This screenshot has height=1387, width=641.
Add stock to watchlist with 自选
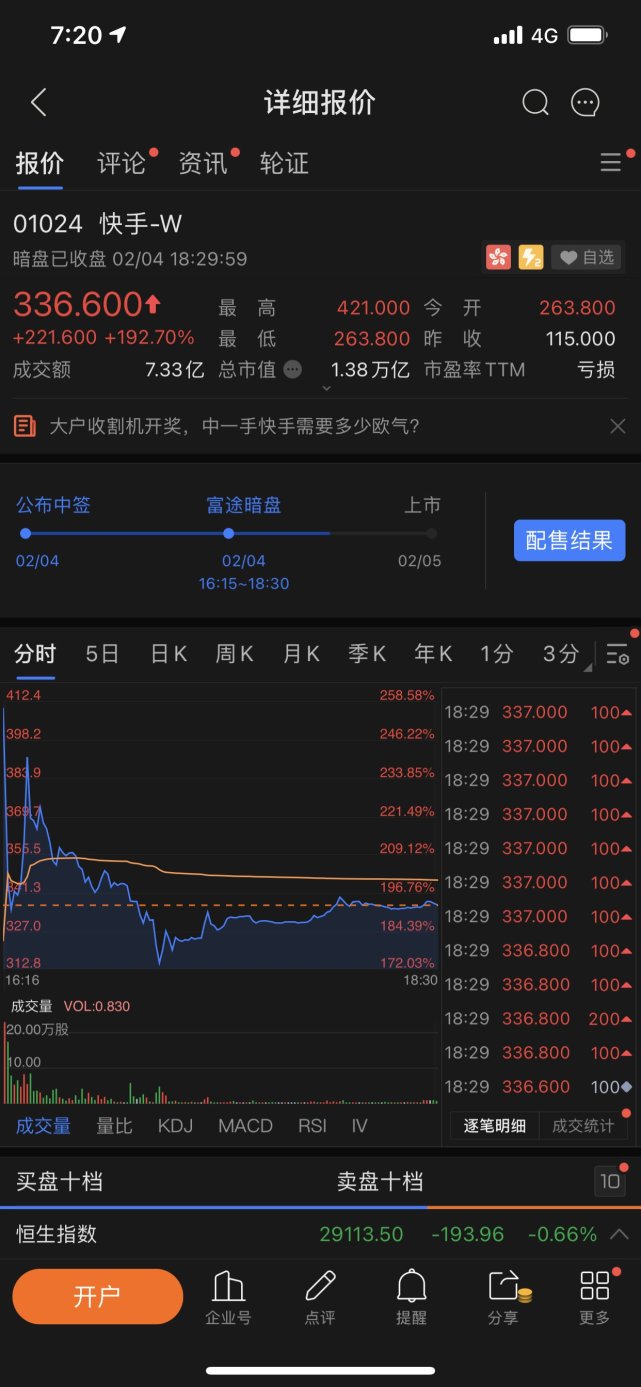(587, 258)
